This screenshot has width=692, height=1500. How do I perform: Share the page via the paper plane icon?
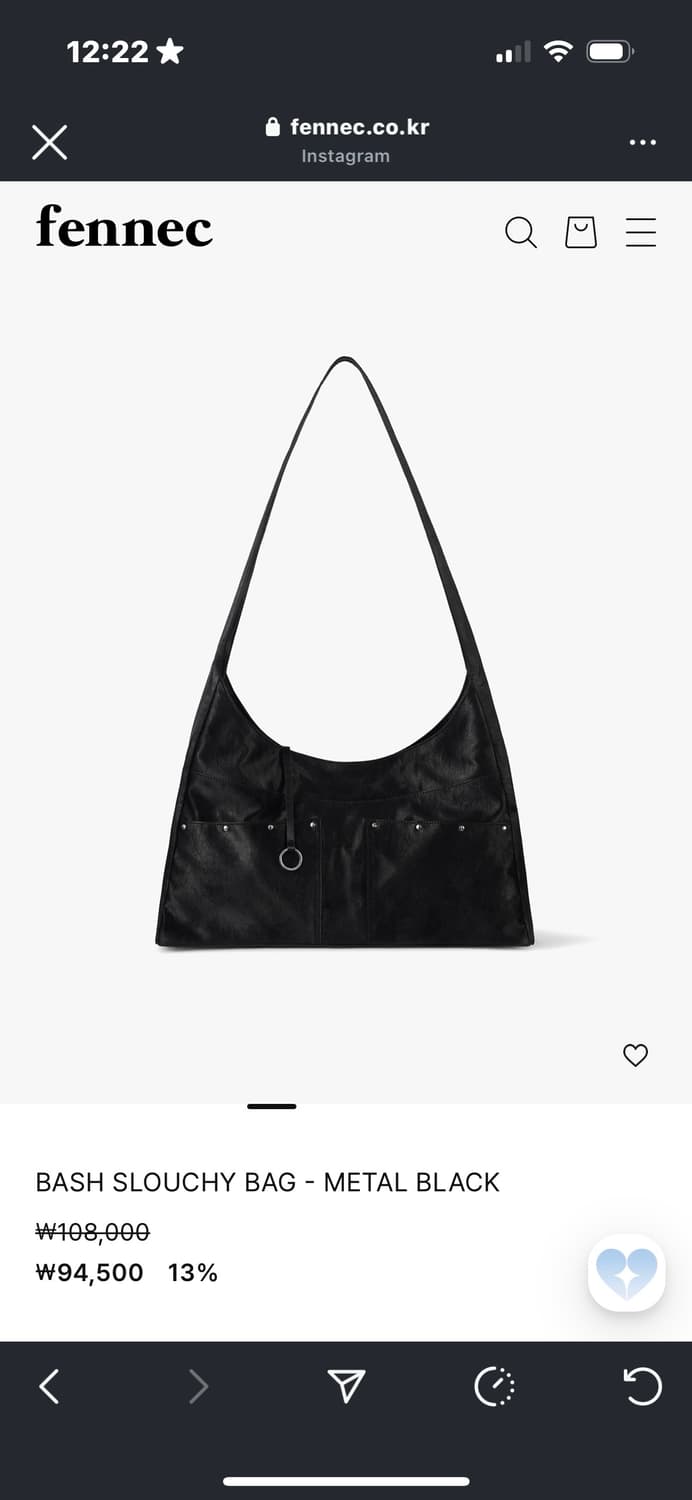click(x=346, y=1386)
